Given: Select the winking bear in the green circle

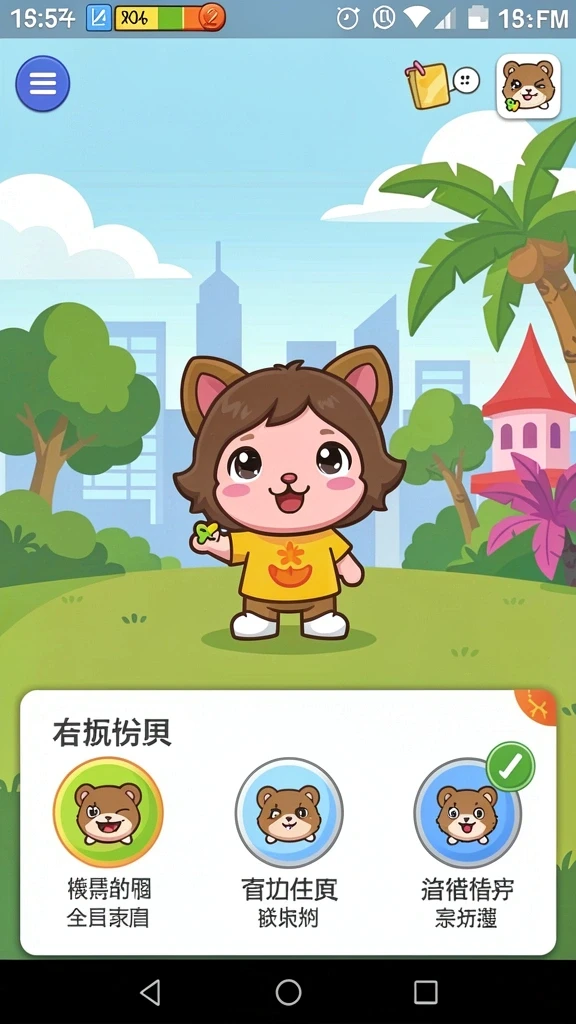Looking at the screenshot, I should tap(108, 812).
